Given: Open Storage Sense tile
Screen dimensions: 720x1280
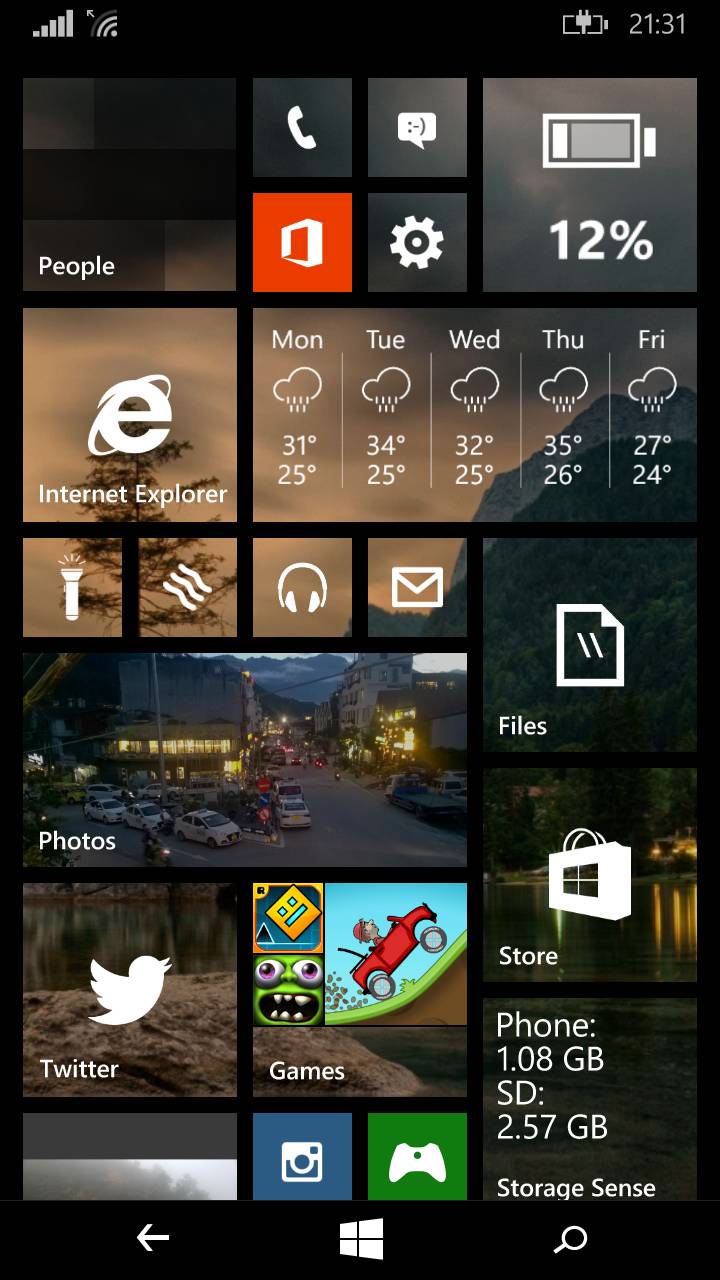Looking at the screenshot, I should 590,1099.
